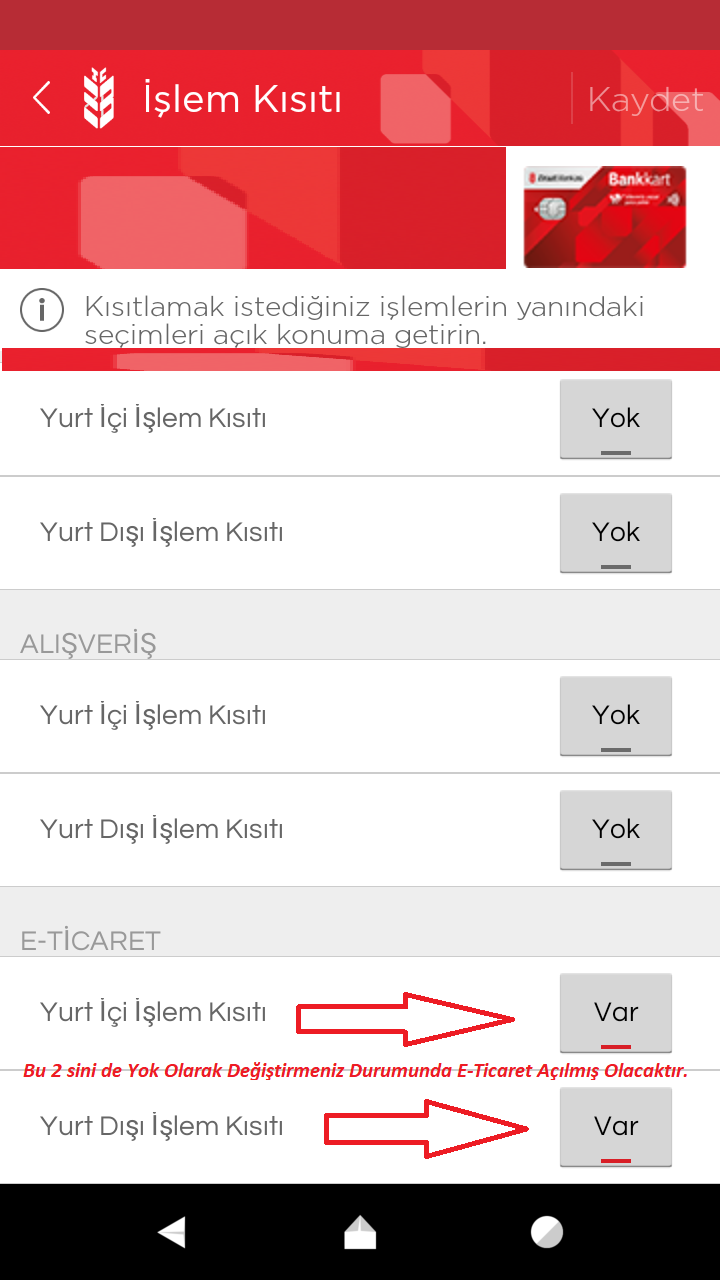Switch E-TİCARET Yurt Dışı restriction to Yok
This screenshot has width=720, height=1280.
[x=616, y=1127]
